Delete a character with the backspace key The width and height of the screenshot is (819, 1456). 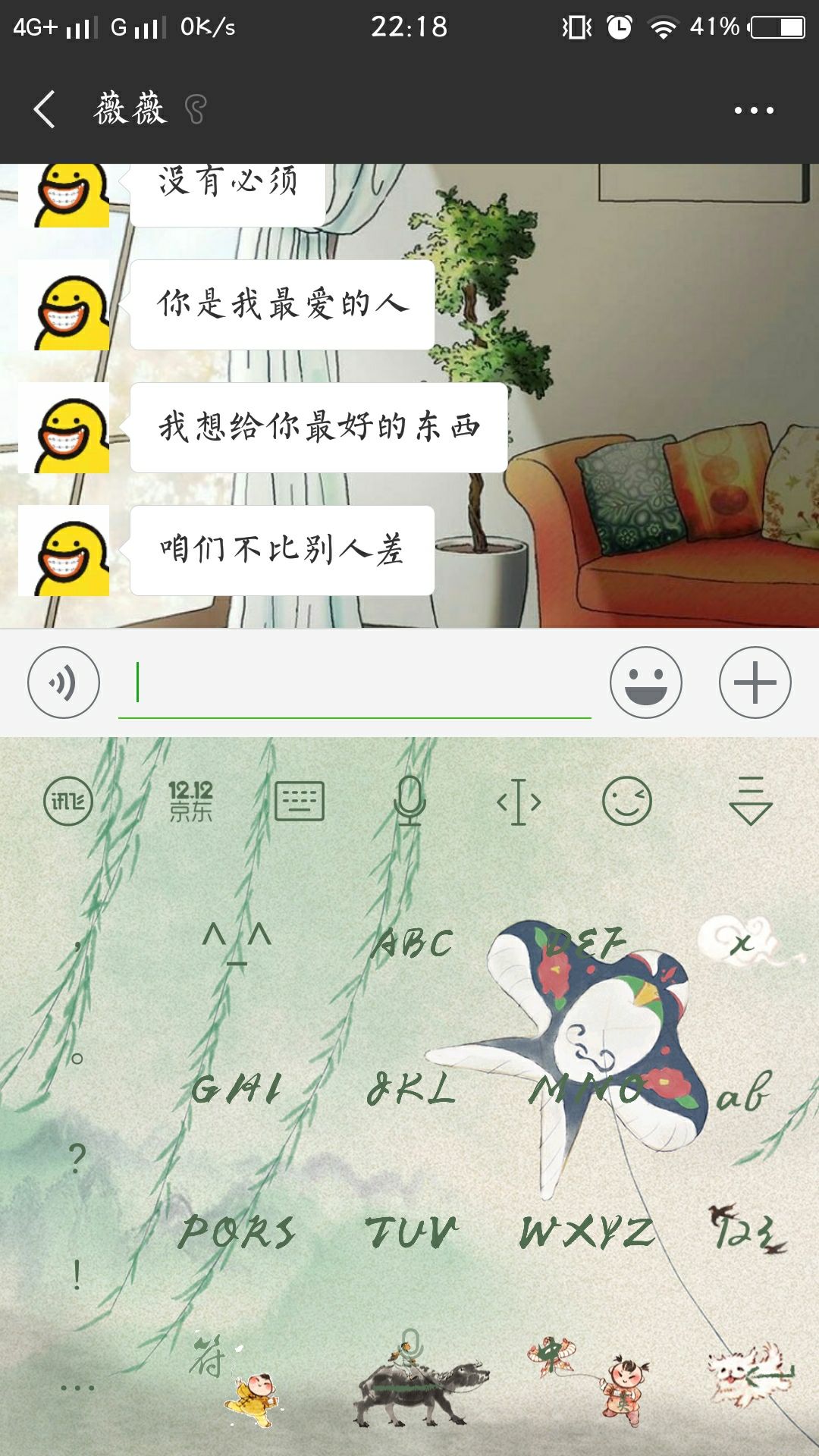[x=745, y=944]
